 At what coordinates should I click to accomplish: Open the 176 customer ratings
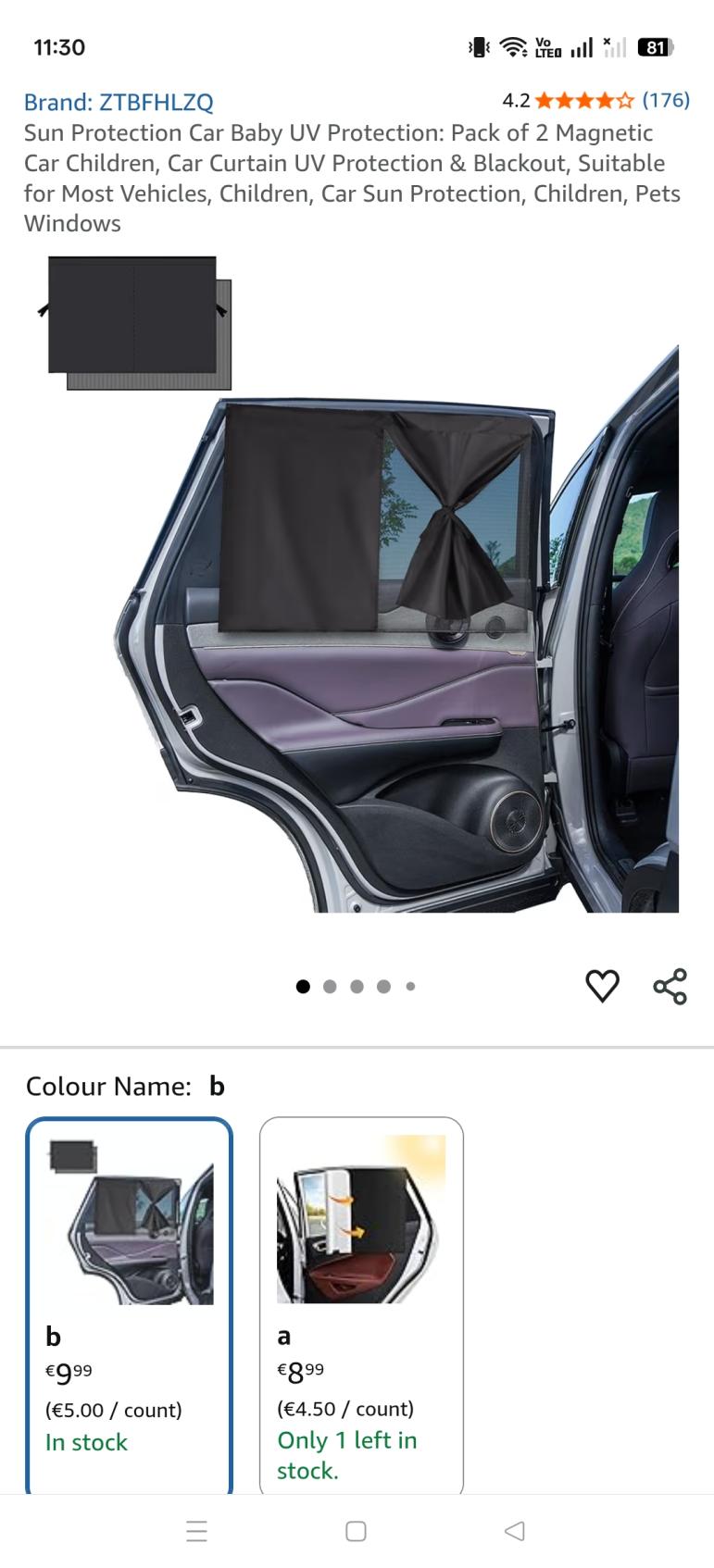665,100
